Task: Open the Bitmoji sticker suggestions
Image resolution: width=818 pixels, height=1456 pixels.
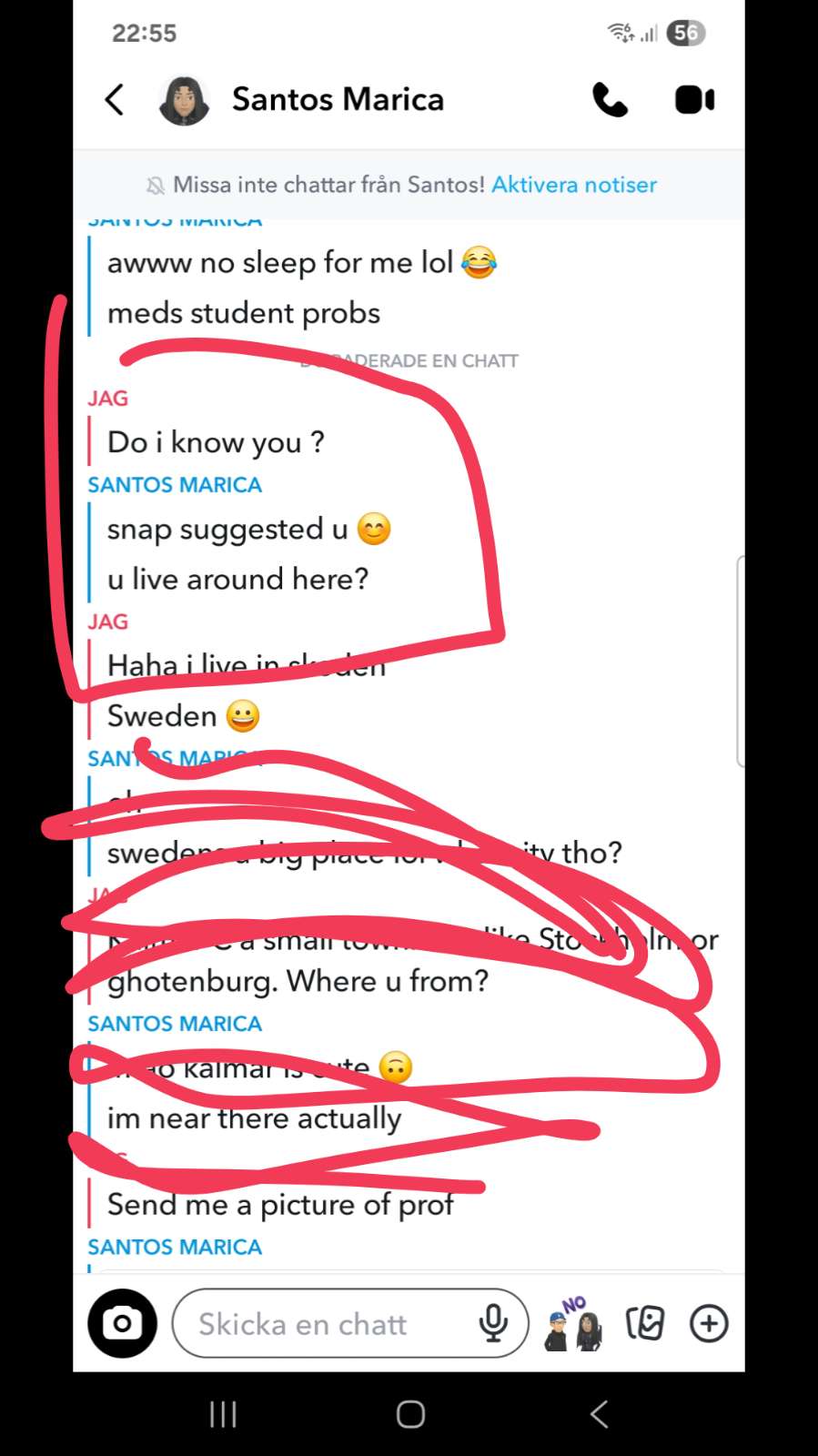Action: click(573, 1324)
